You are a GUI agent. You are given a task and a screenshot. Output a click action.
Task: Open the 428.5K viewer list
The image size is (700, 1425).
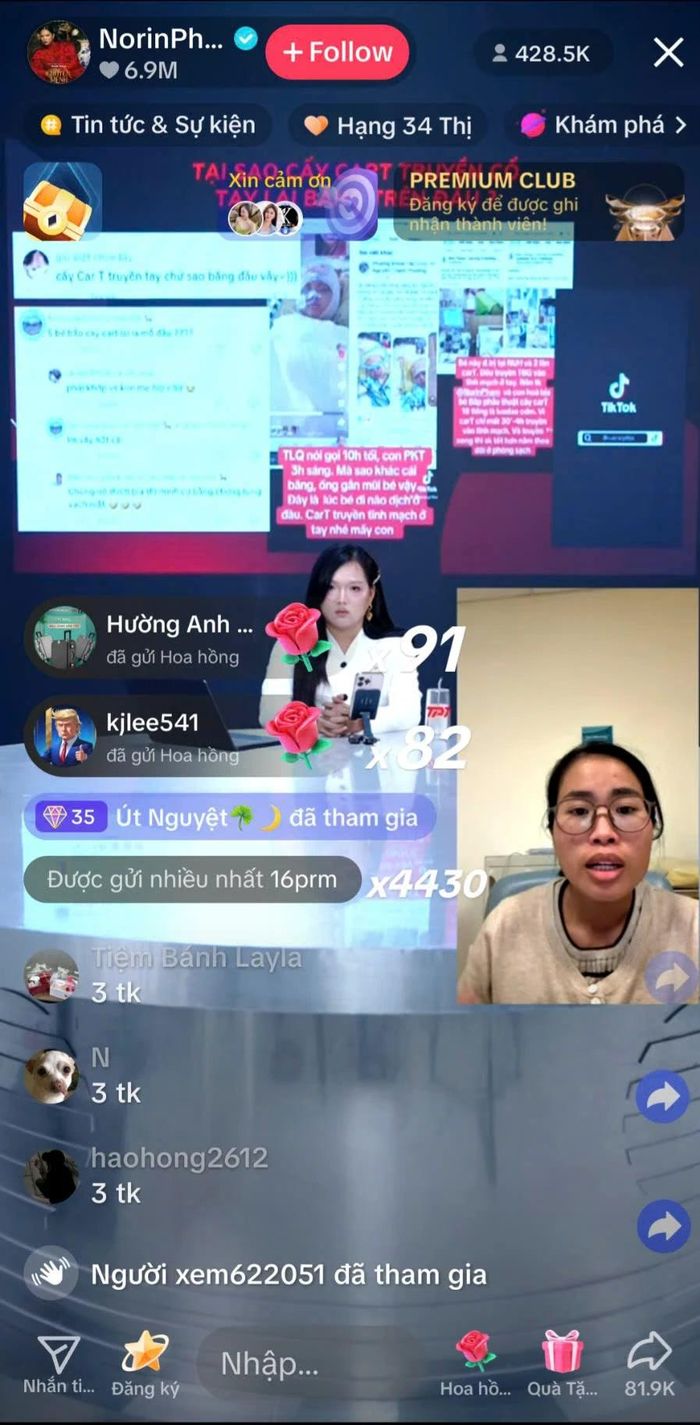(542, 53)
